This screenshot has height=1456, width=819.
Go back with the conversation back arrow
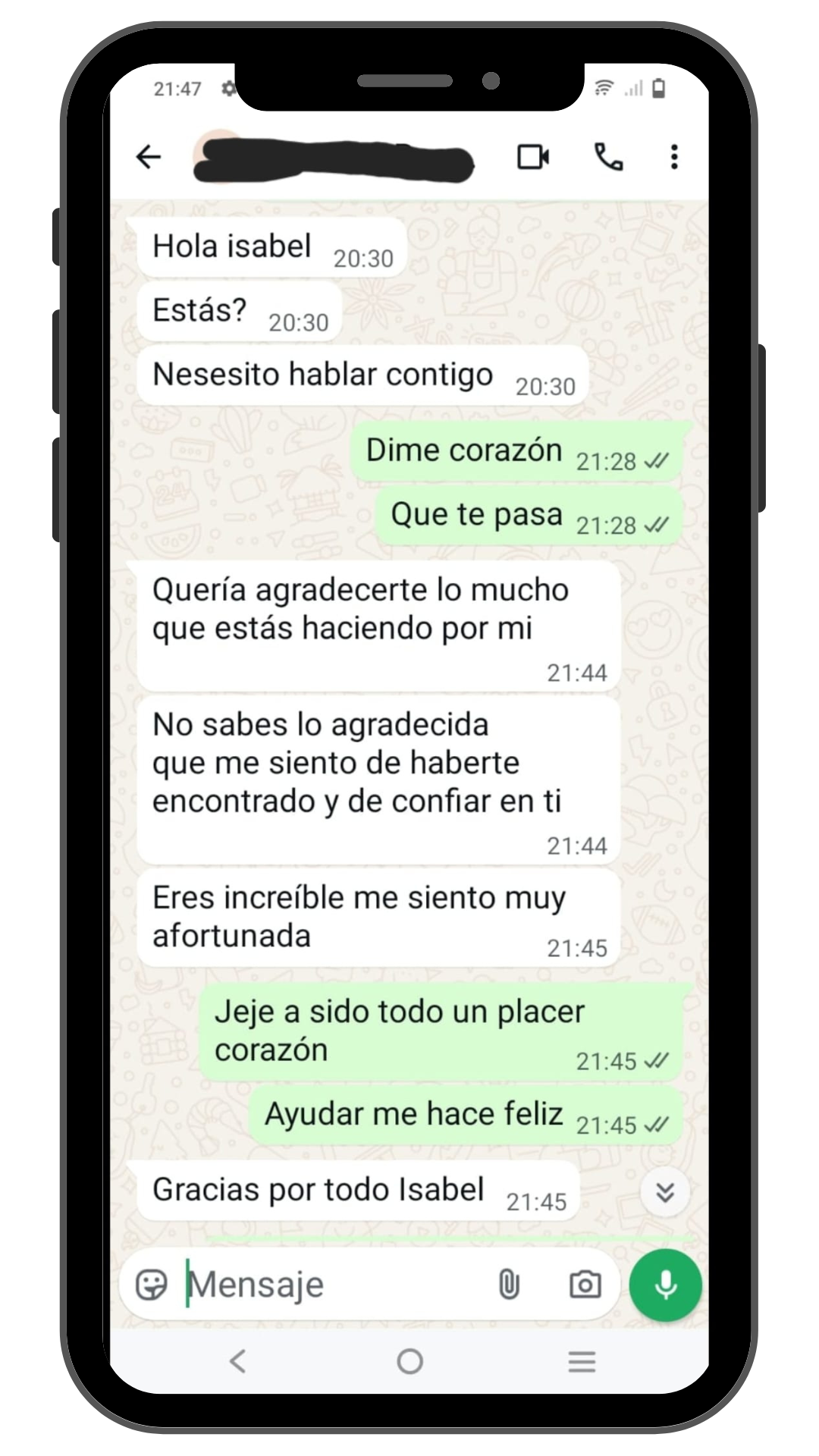pyautogui.click(x=149, y=157)
